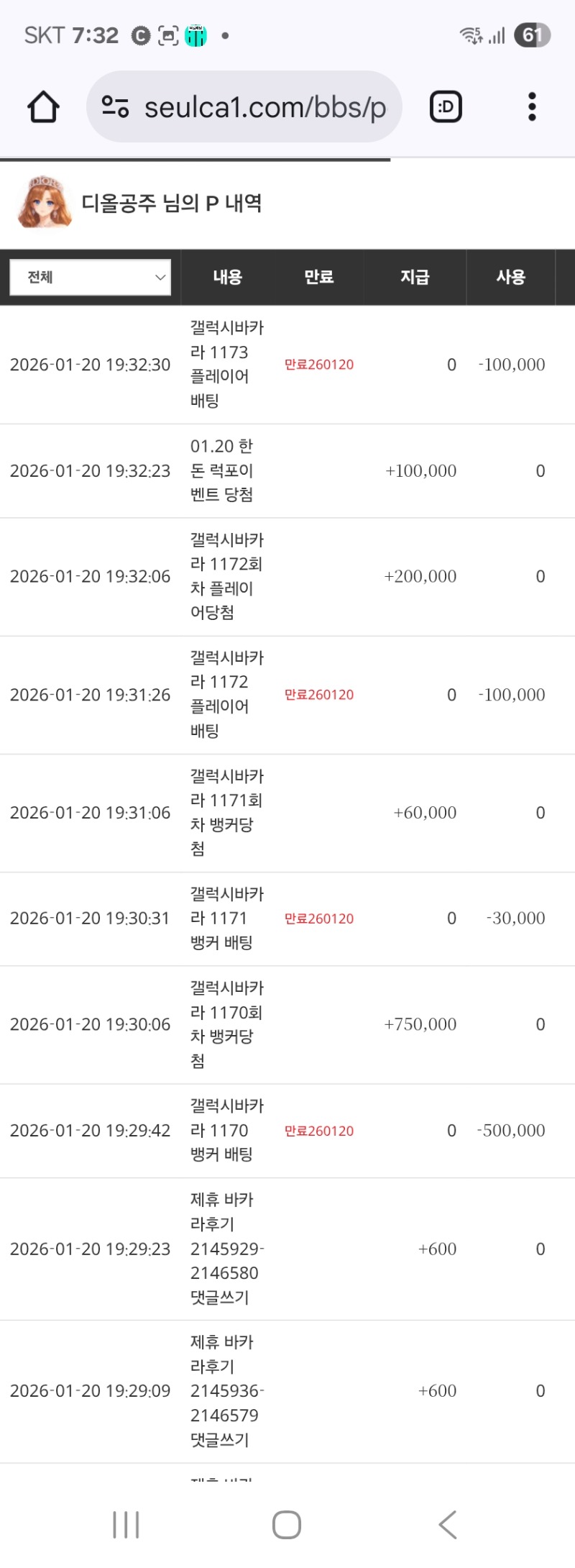Image resolution: width=575 pixels, height=1568 pixels.
Task: Tap the system back button
Action: pyautogui.click(x=447, y=1524)
